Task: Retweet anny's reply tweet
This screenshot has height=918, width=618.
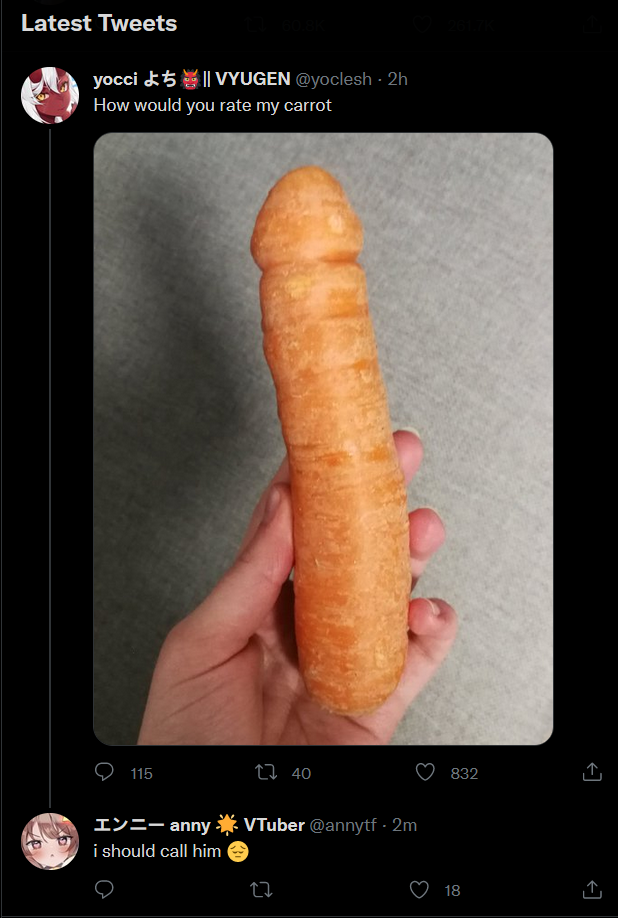Action: tap(261, 889)
